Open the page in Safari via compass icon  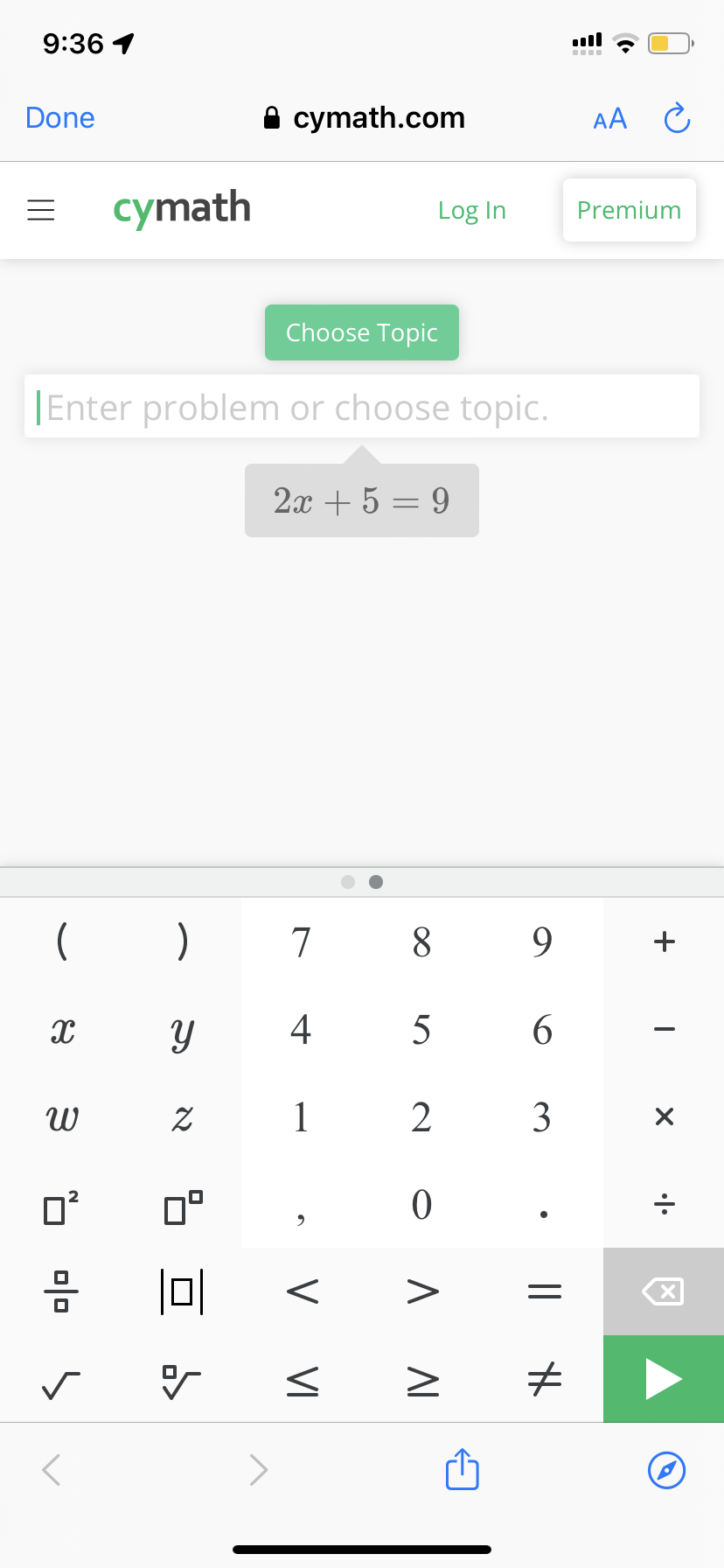click(x=666, y=1469)
